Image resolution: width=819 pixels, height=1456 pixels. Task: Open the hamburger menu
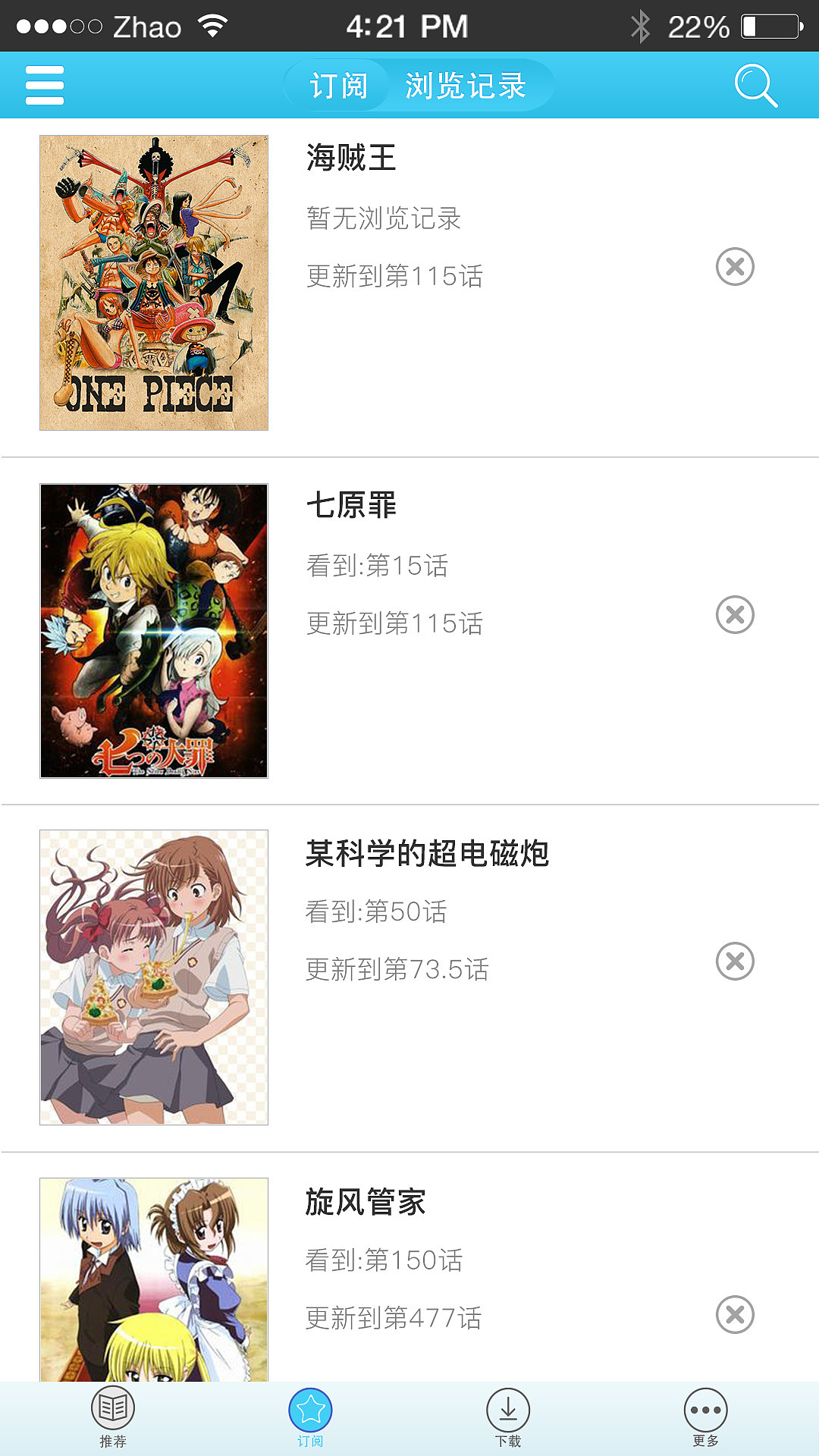point(44,85)
